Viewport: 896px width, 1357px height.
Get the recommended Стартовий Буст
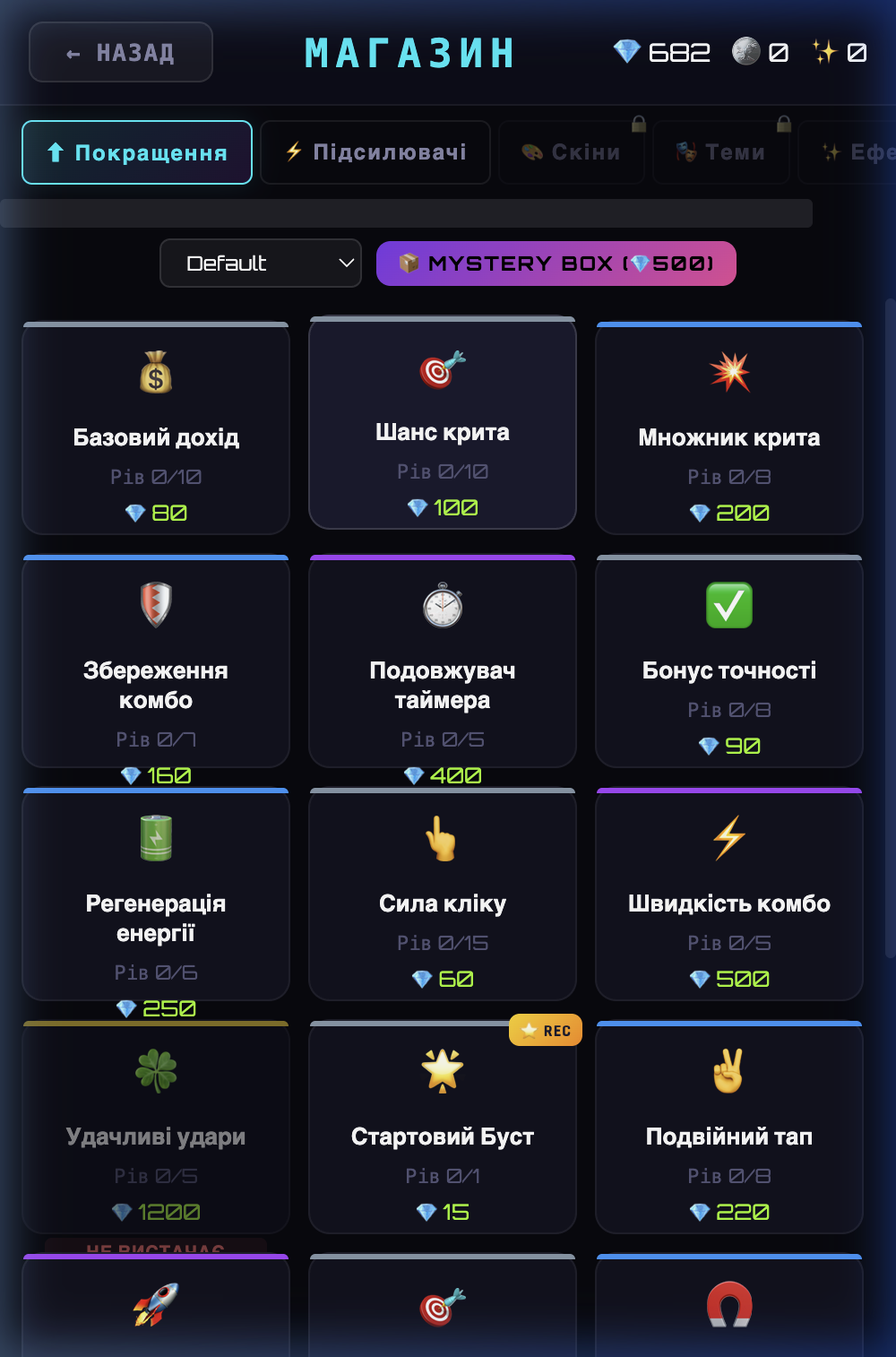(x=443, y=1128)
